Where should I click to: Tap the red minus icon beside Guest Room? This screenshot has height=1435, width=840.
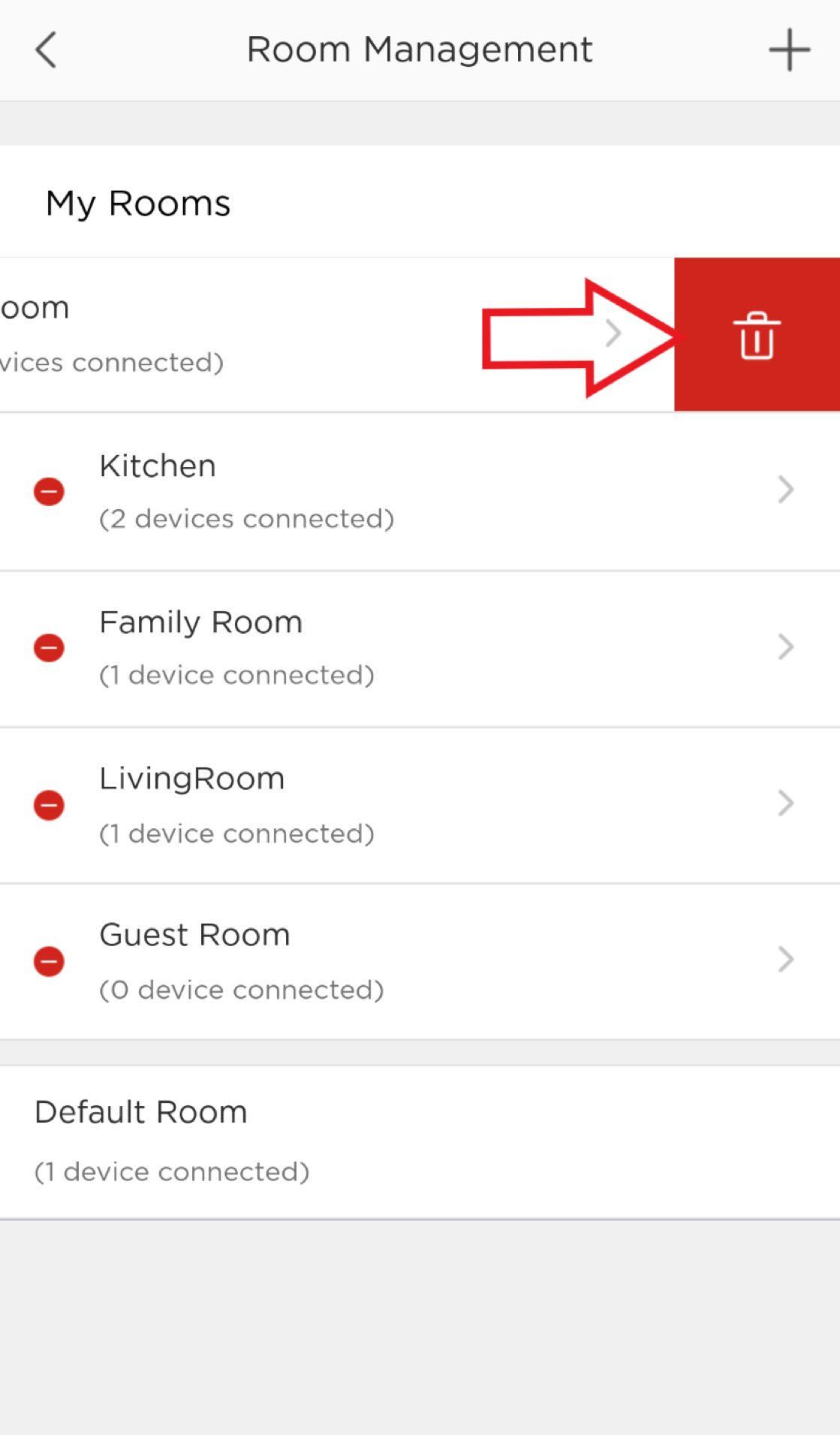(49, 961)
